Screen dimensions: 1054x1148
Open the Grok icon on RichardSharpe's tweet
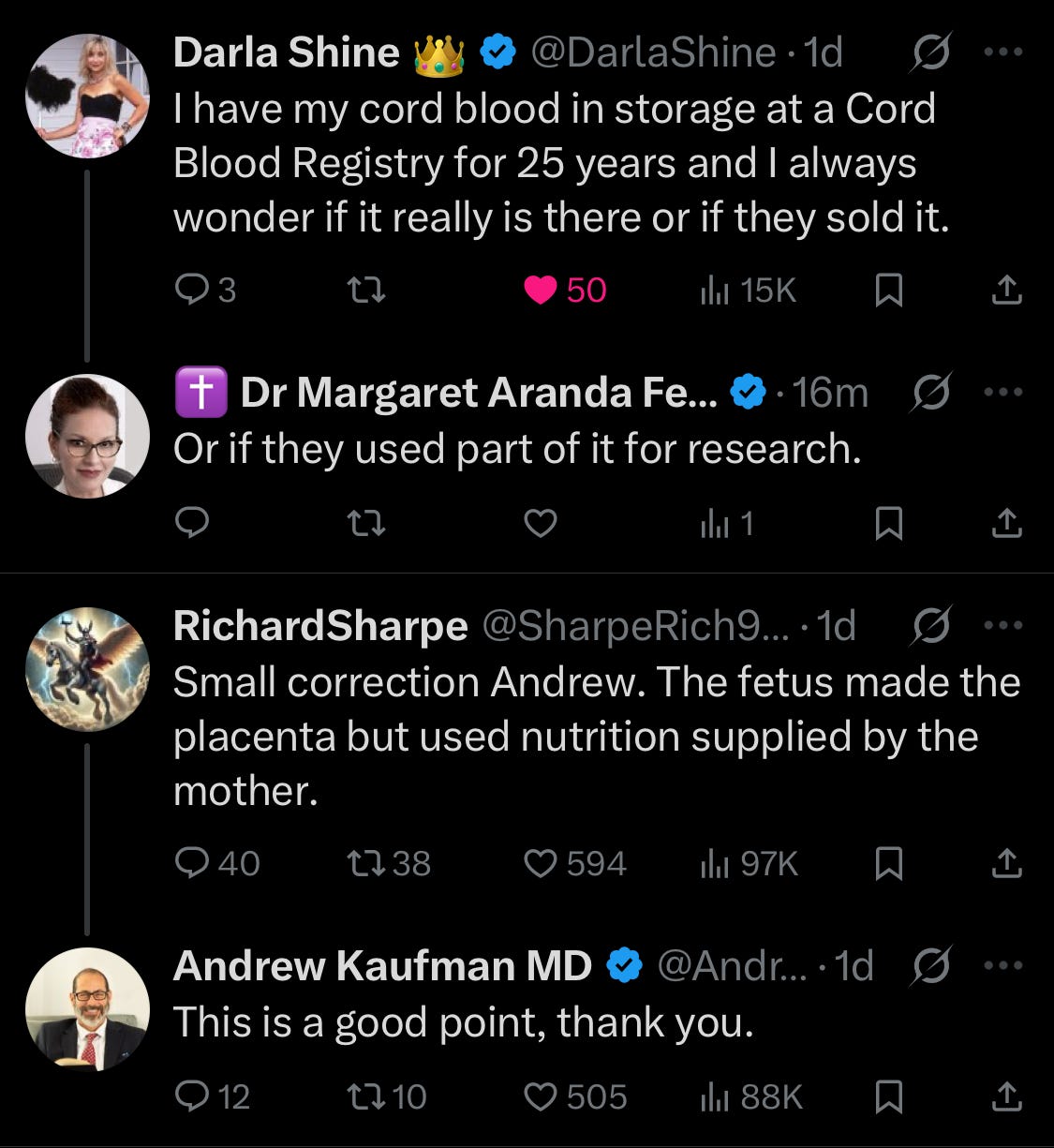pos(931,625)
